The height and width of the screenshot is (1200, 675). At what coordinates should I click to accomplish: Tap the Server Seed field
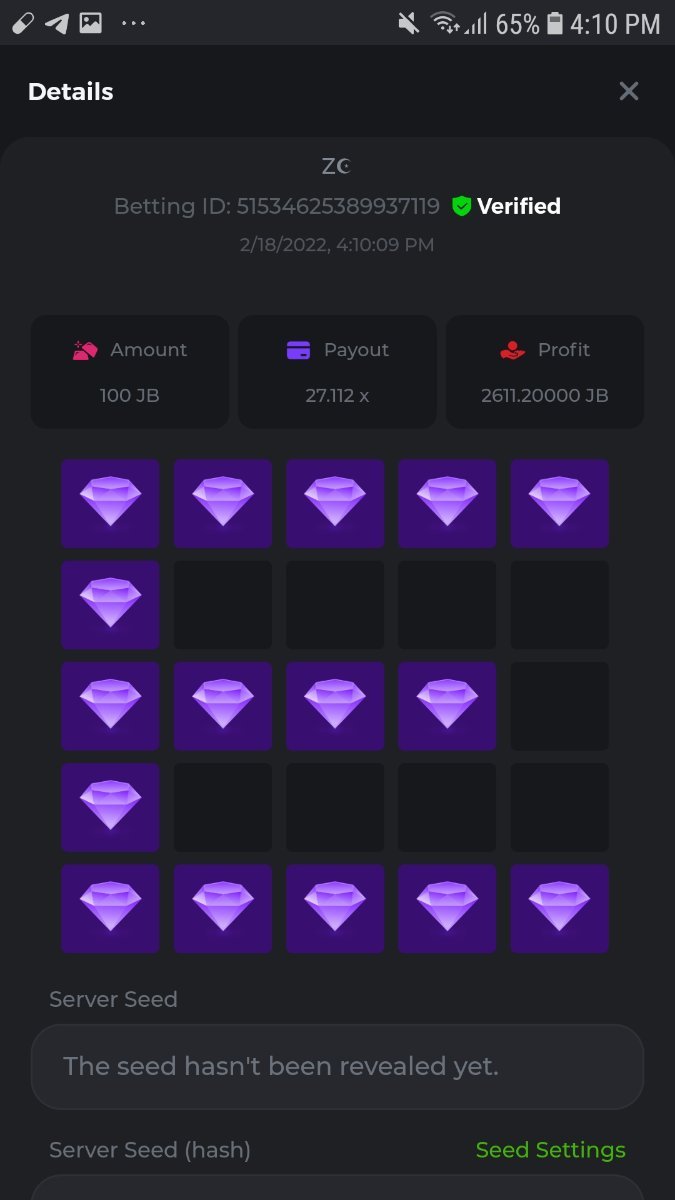[337, 1066]
